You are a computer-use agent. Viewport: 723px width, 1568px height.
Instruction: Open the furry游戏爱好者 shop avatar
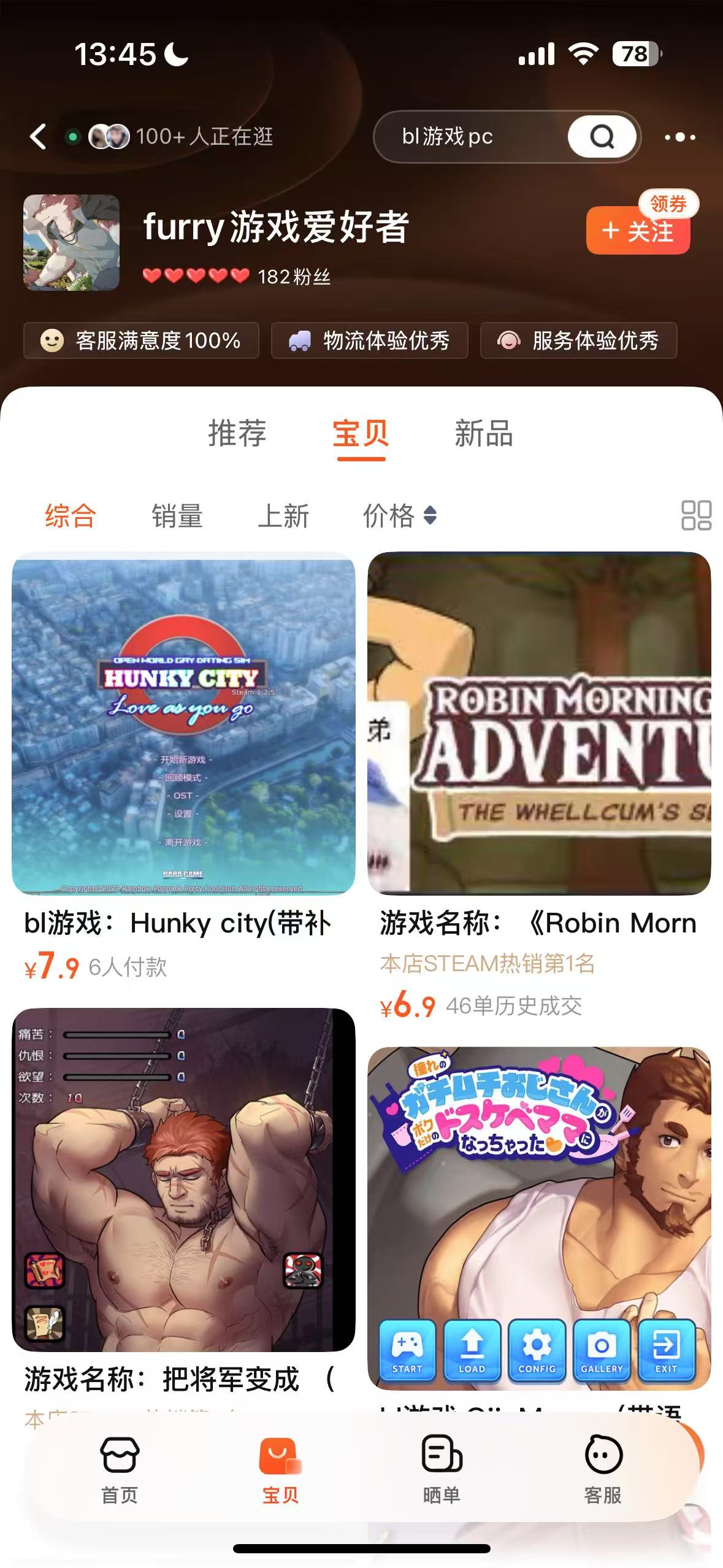pos(71,242)
